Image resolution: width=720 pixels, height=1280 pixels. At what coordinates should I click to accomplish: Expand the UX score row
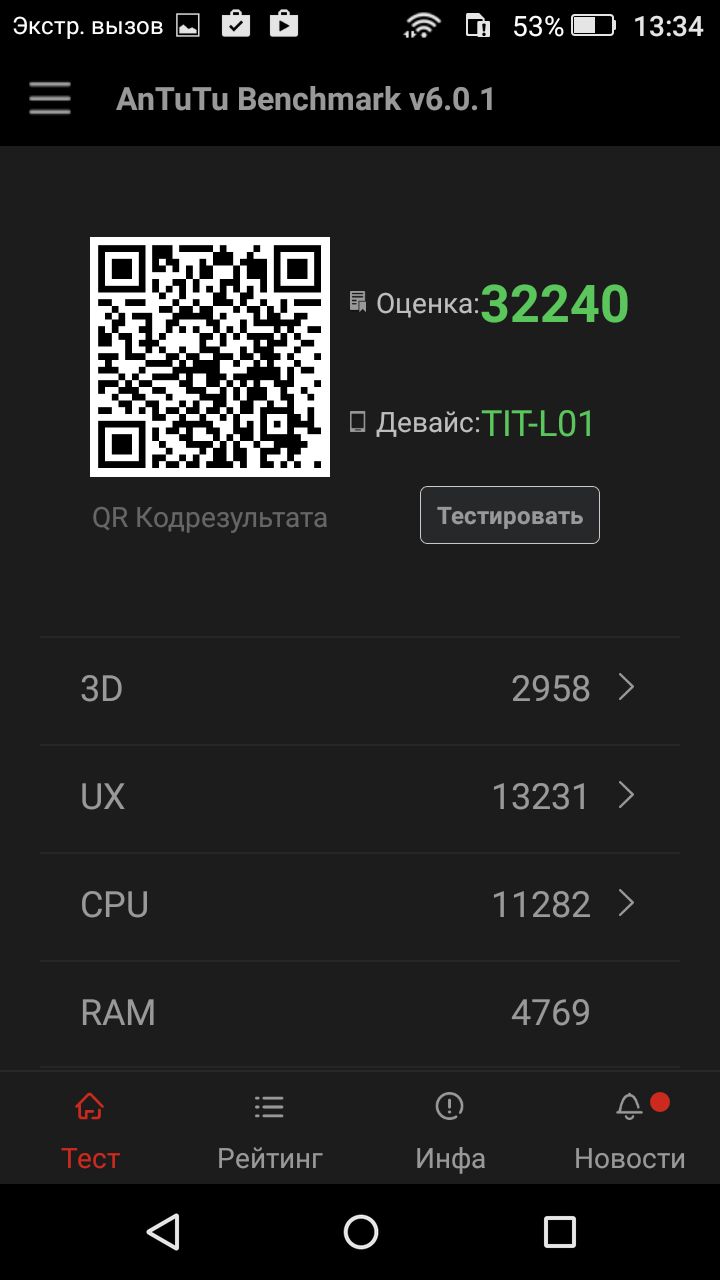click(360, 797)
